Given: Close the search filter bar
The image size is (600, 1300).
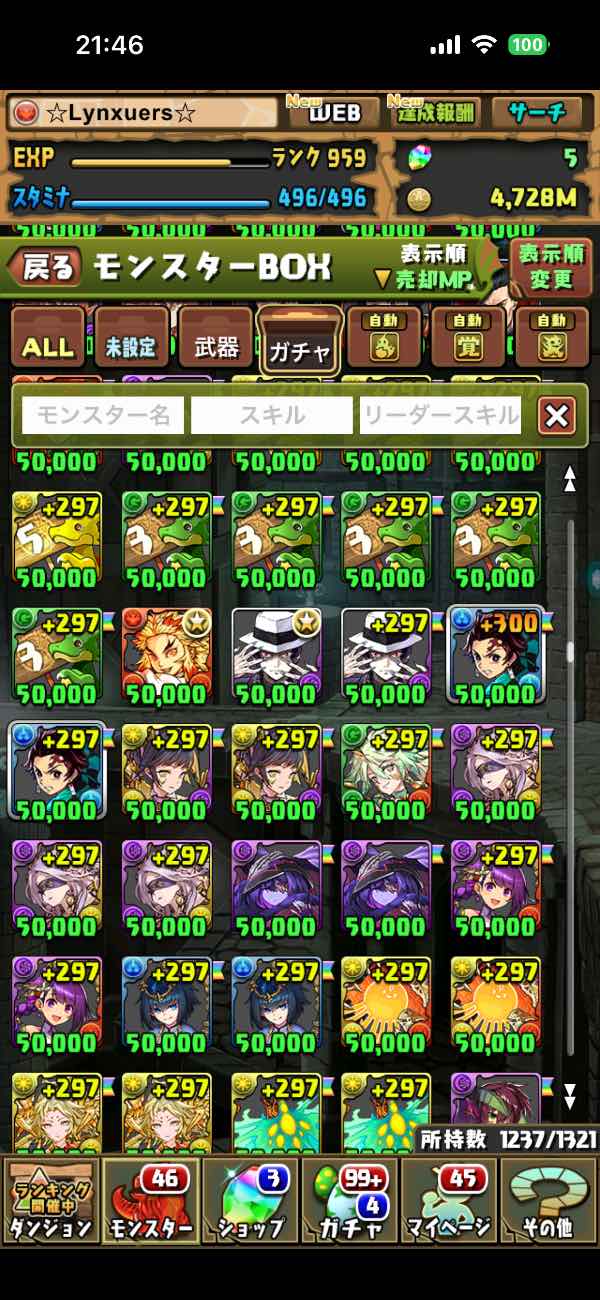Looking at the screenshot, I should pyautogui.click(x=557, y=415).
